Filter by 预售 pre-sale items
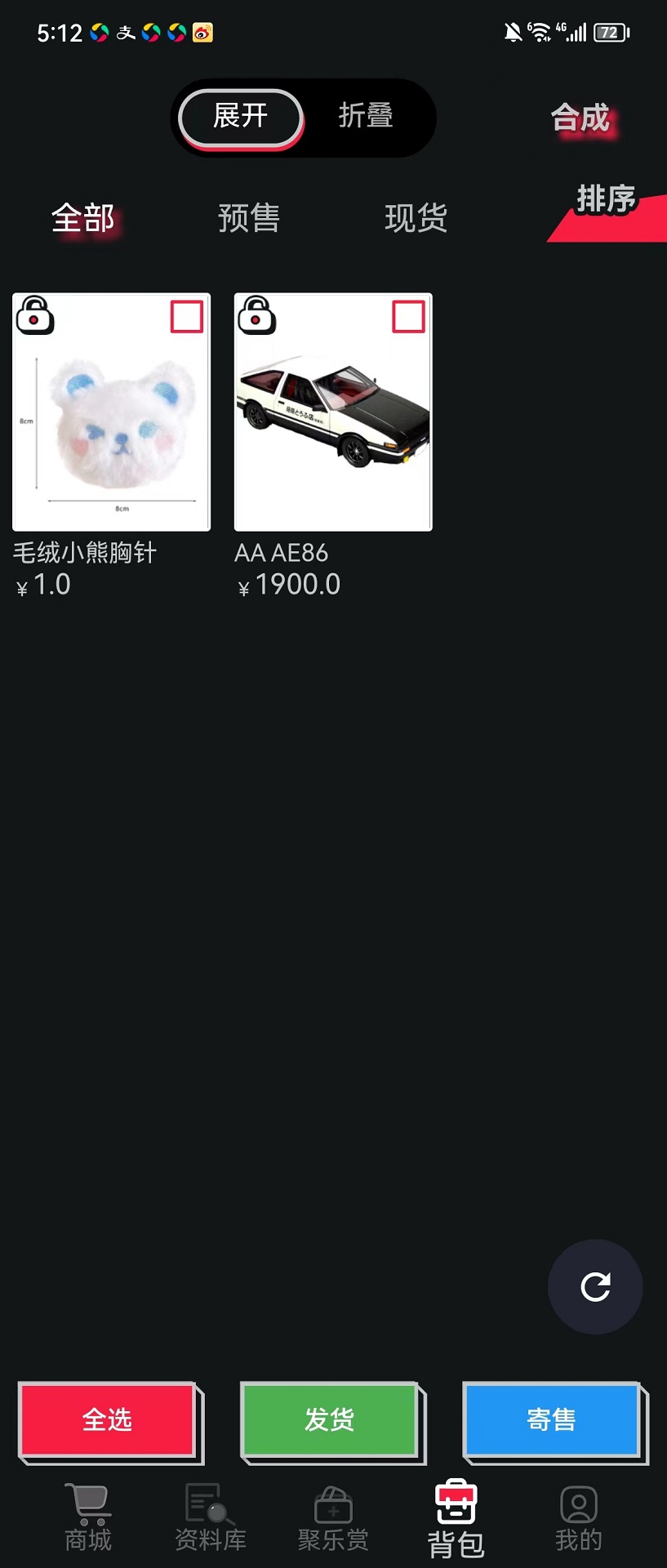 click(249, 218)
